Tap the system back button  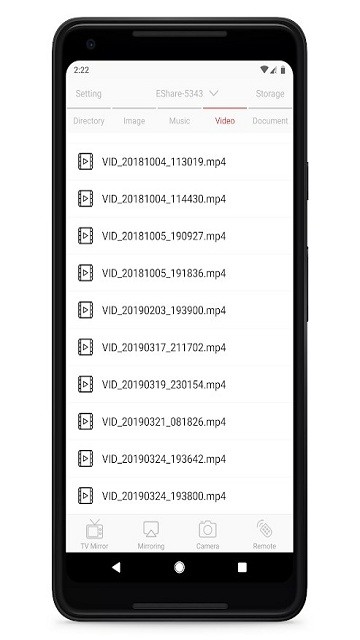[116, 567]
